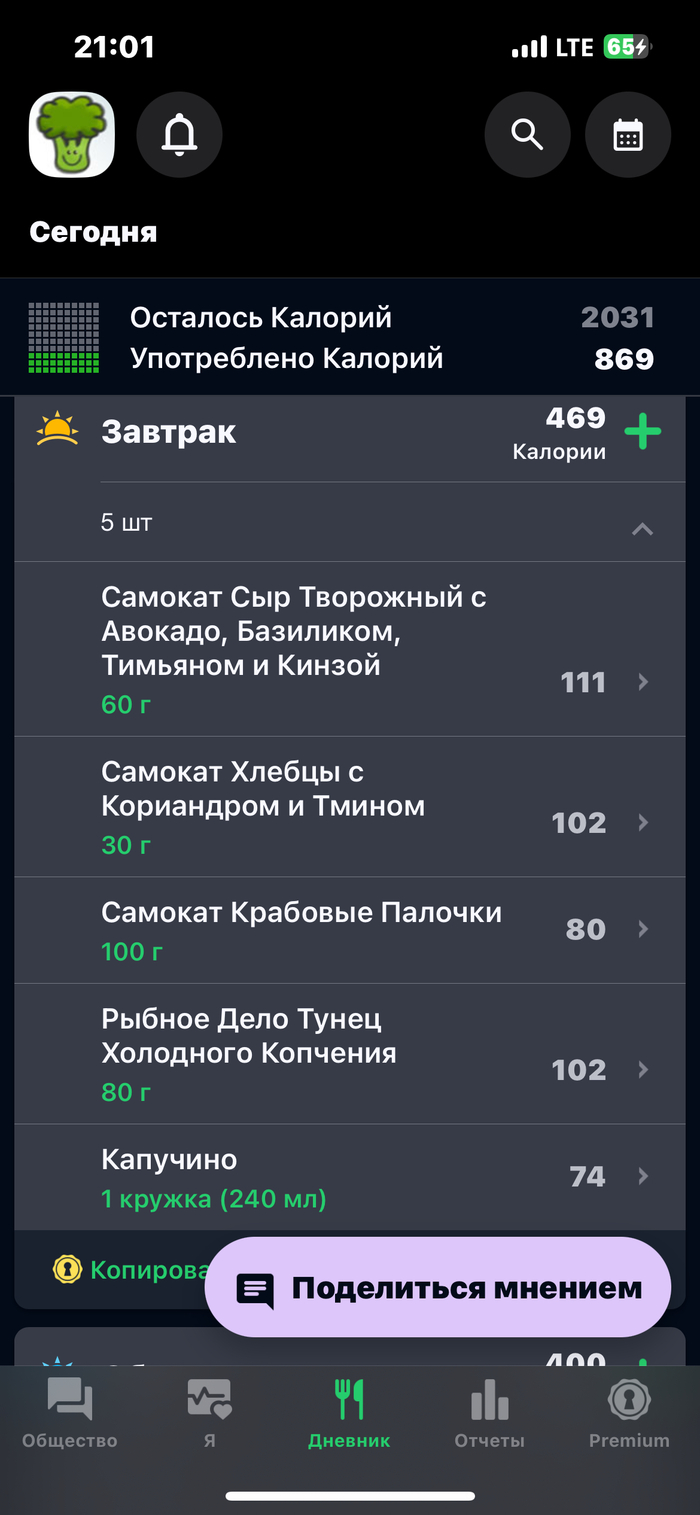Collapse the 5 шт breakfast list
Image resolution: width=700 pixels, height=1515 pixels.
point(642,529)
